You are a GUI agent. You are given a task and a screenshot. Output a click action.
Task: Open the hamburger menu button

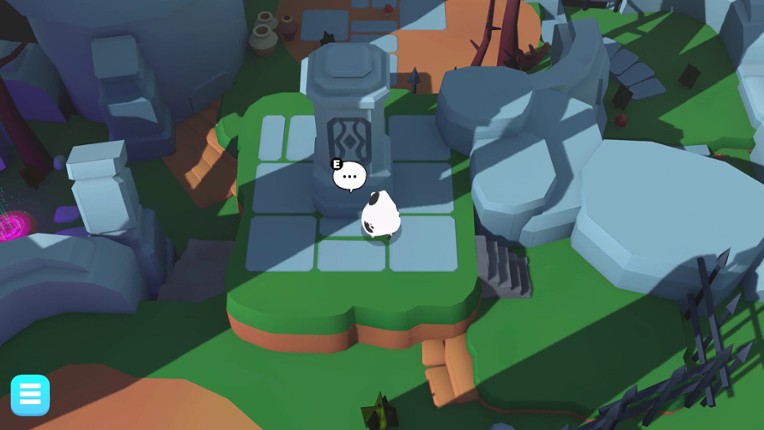pos(30,395)
